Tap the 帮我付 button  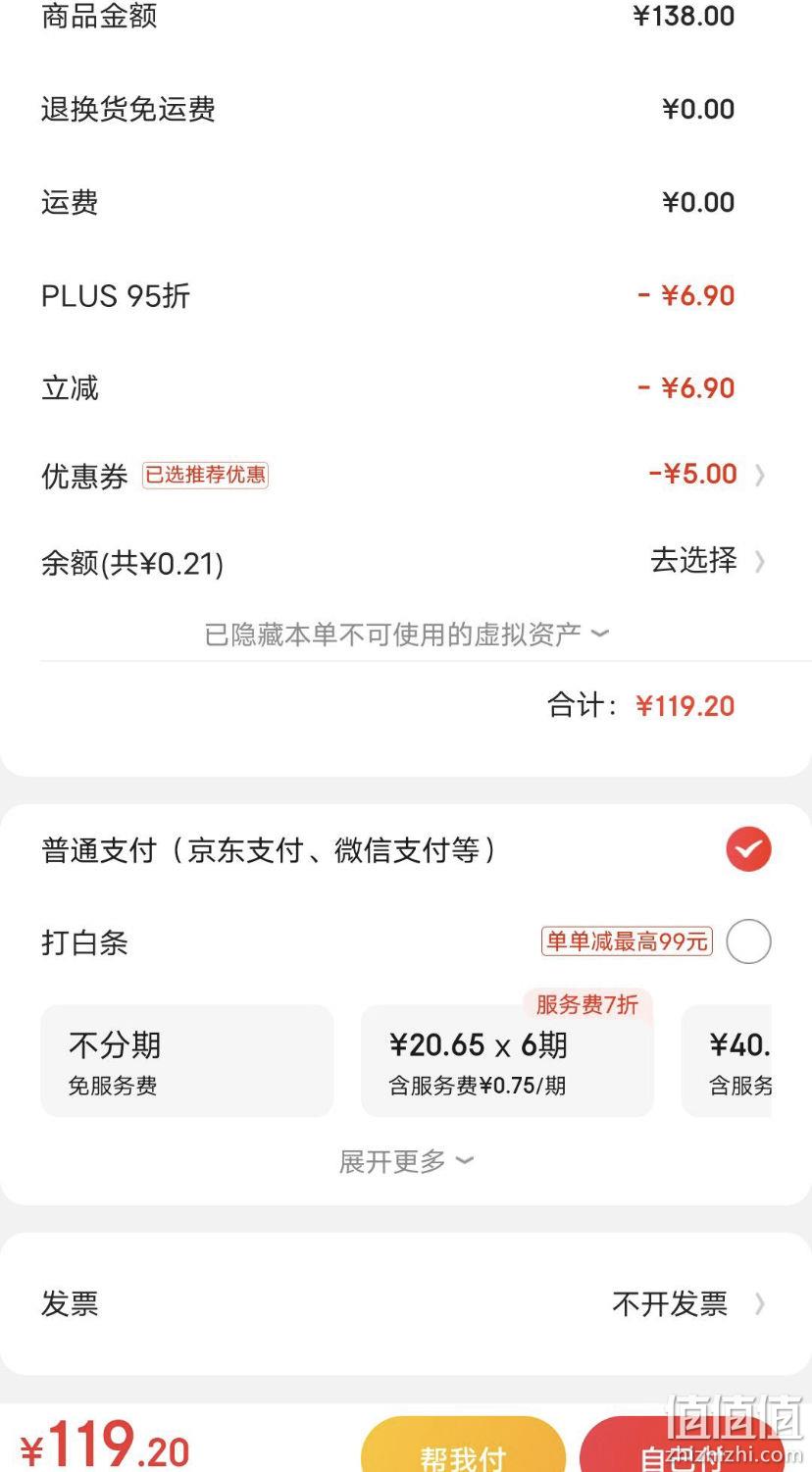coord(463,1445)
